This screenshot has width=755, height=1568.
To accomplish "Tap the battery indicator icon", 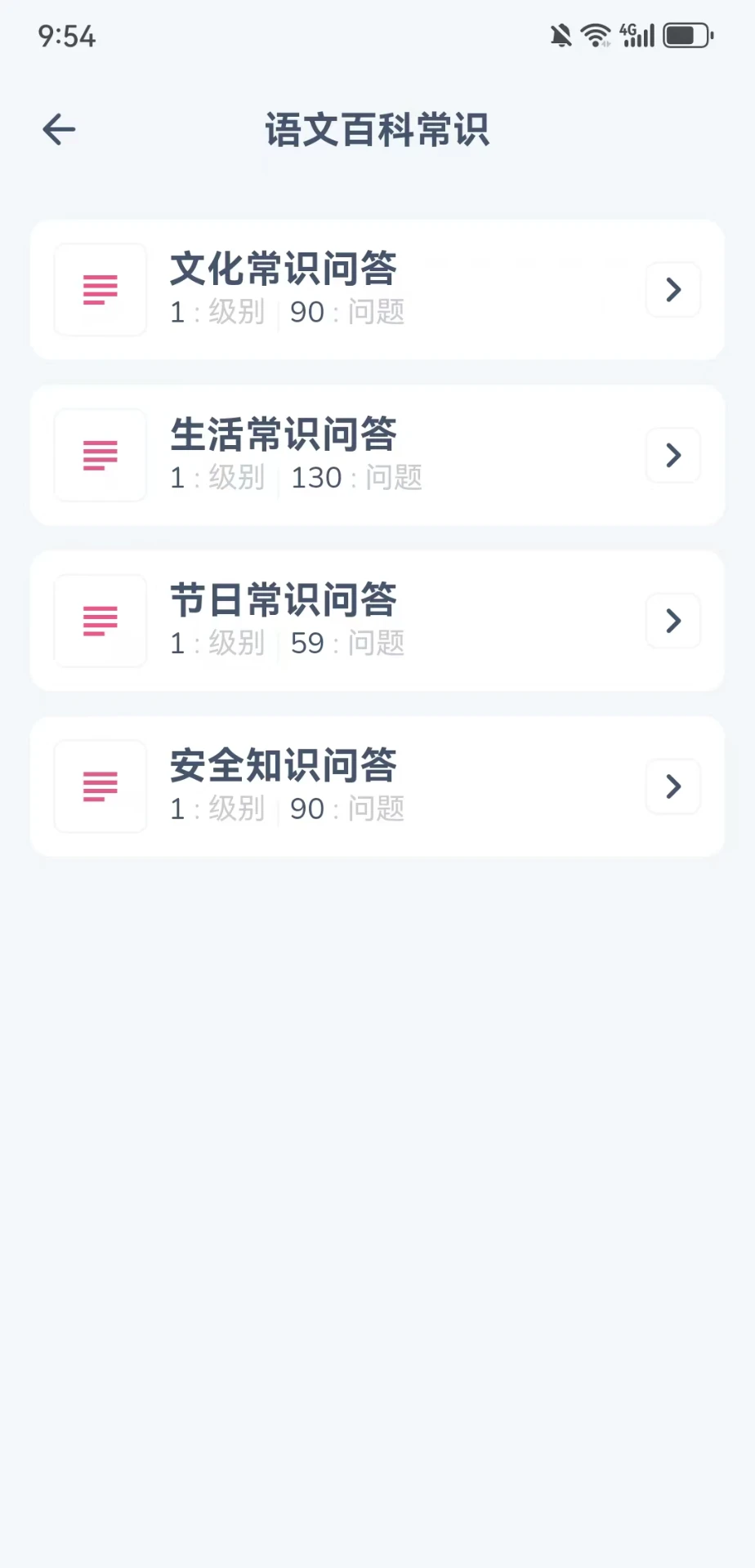I will pos(686,33).
